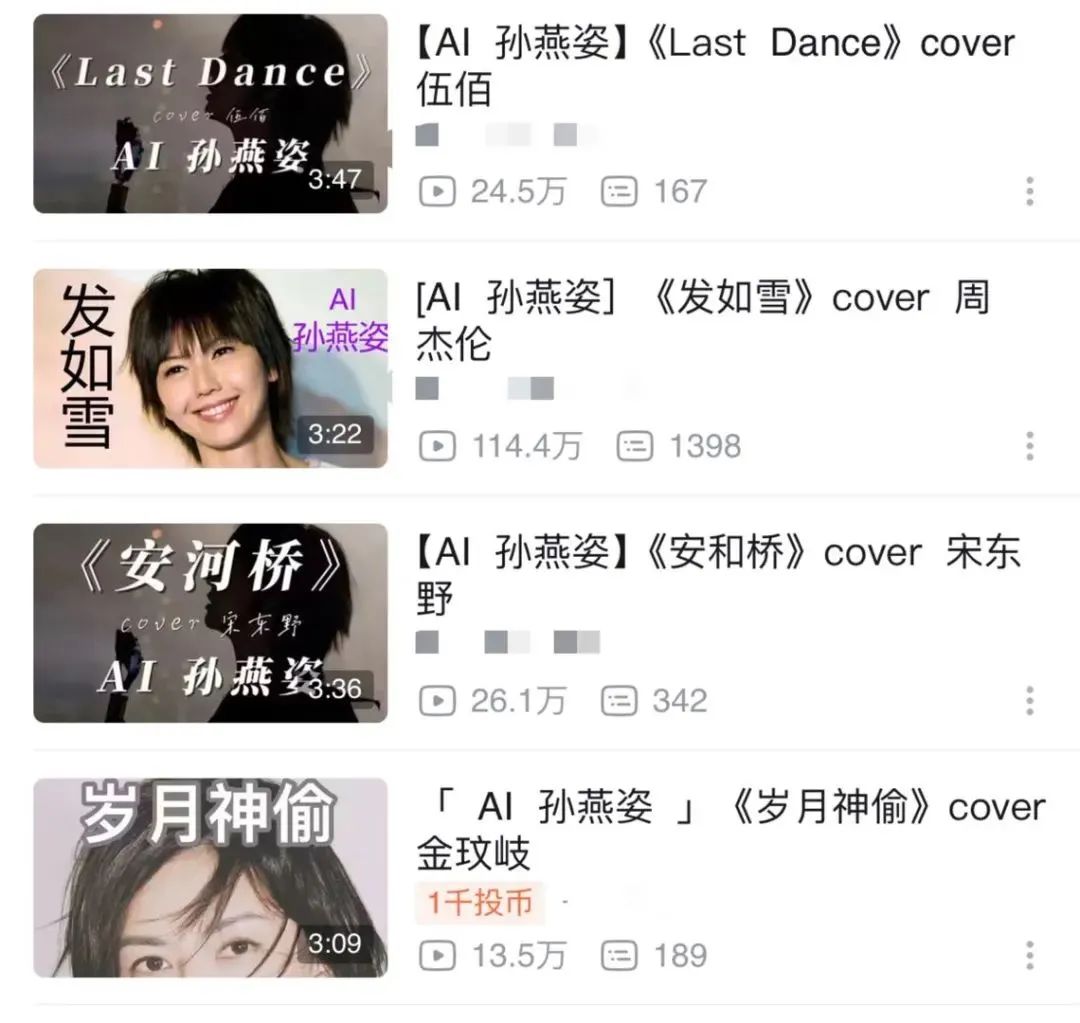The height and width of the screenshot is (1023, 1080).
Task: Open overflow menu for 岁月神偷 video
Action: coord(1029,955)
